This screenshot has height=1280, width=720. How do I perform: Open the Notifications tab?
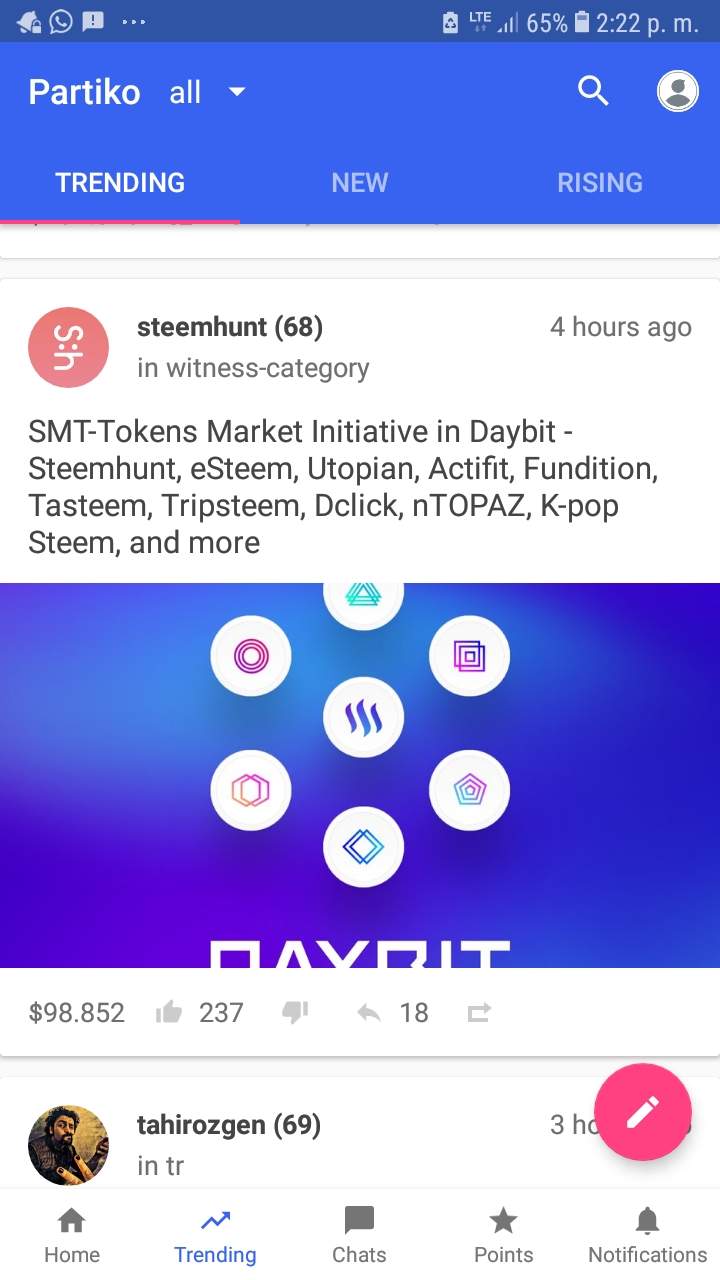point(647,1235)
